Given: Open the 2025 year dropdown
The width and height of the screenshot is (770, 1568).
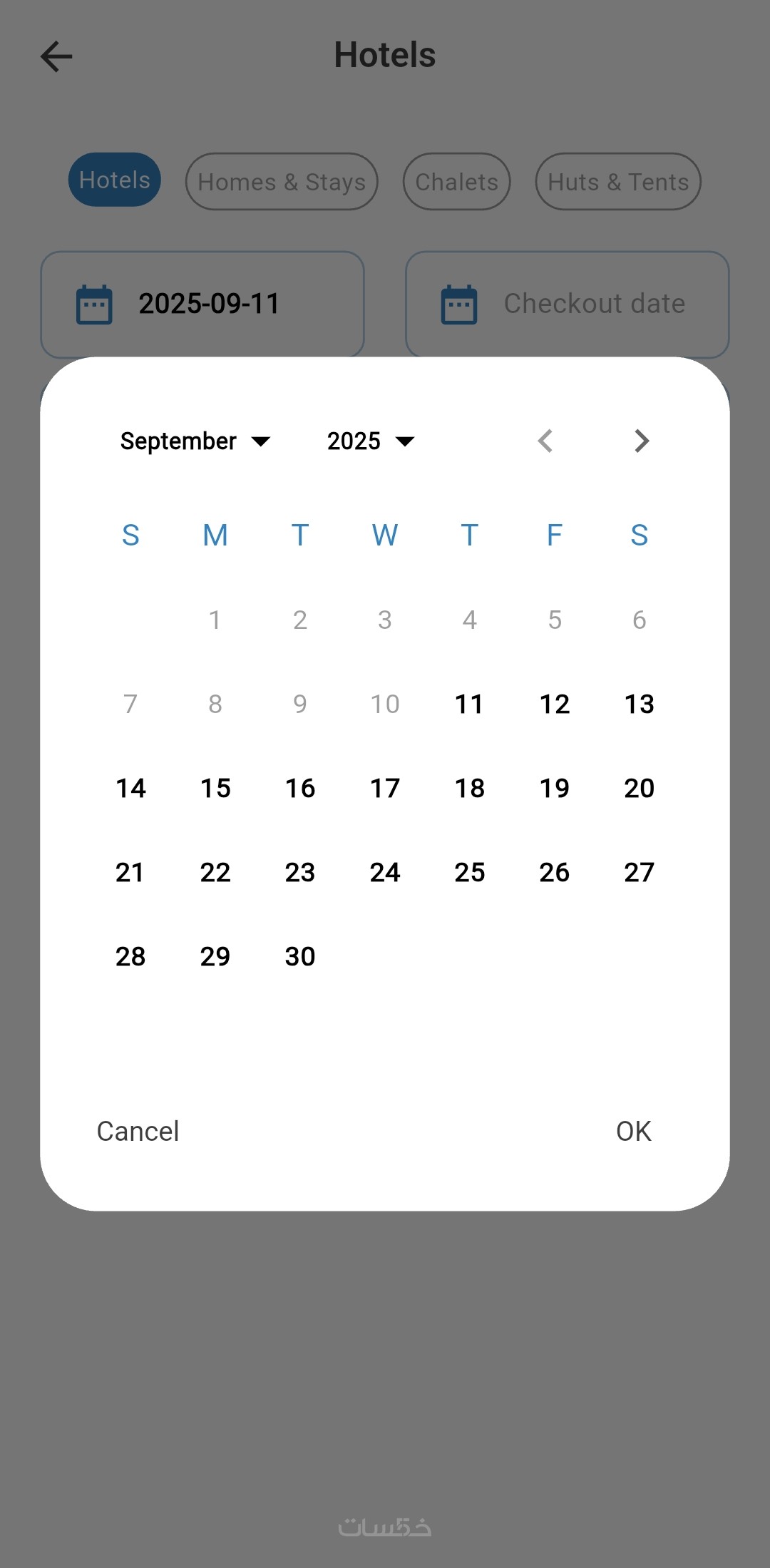Looking at the screenshot, I should click(x=370, y=441).
